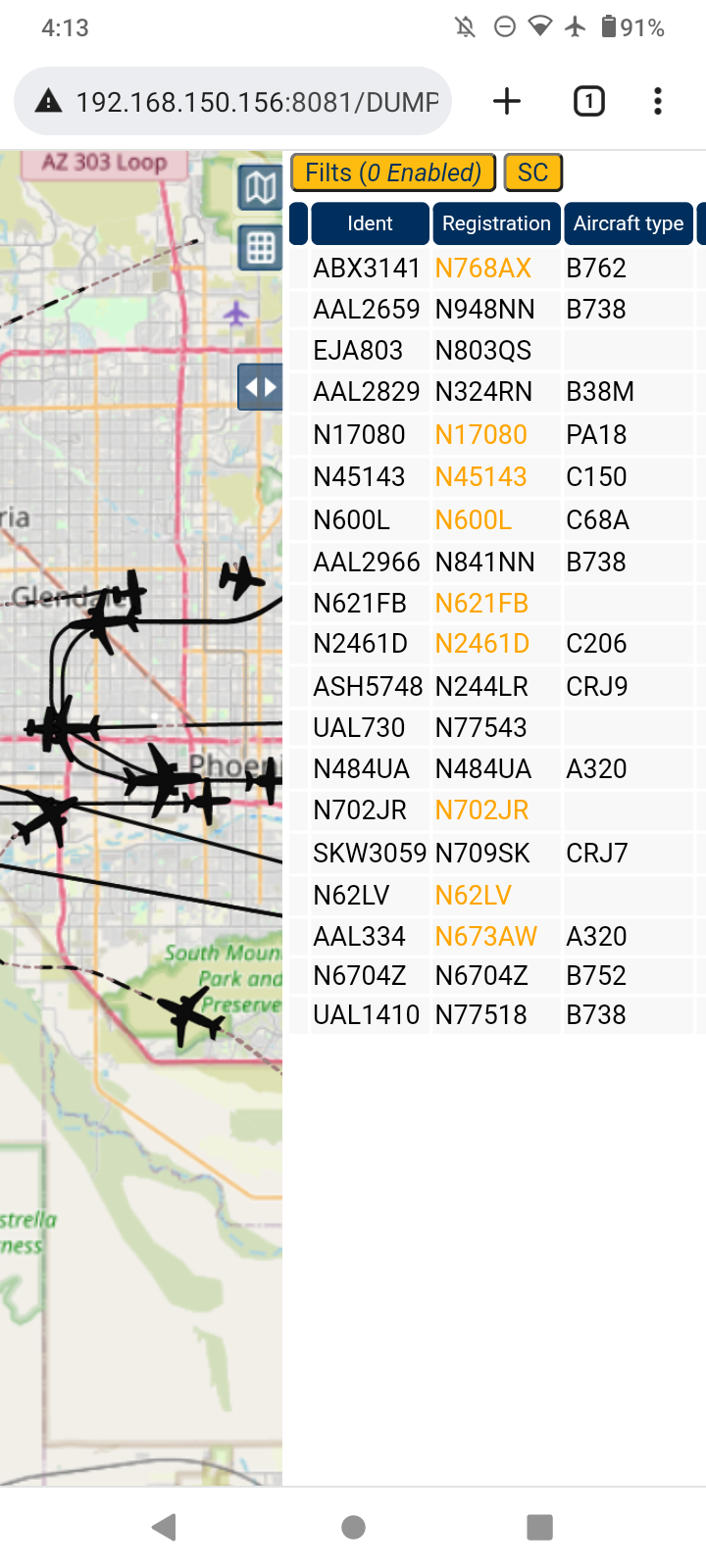Open the Filts (0 Enabled) filters button
706x1568 pixels.
tap(393, 172)
